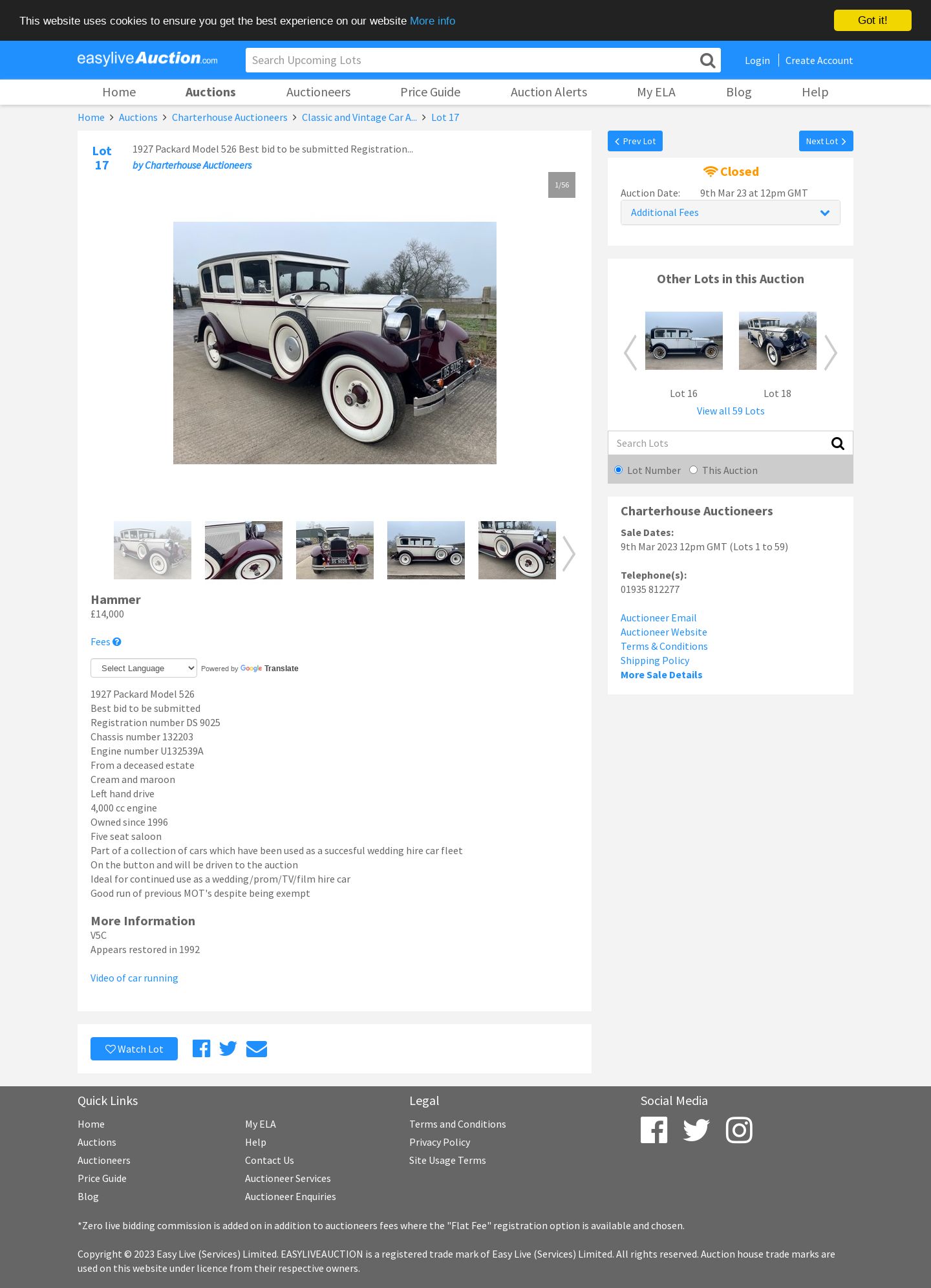Expand the Additional Fees section

point(730,213)
